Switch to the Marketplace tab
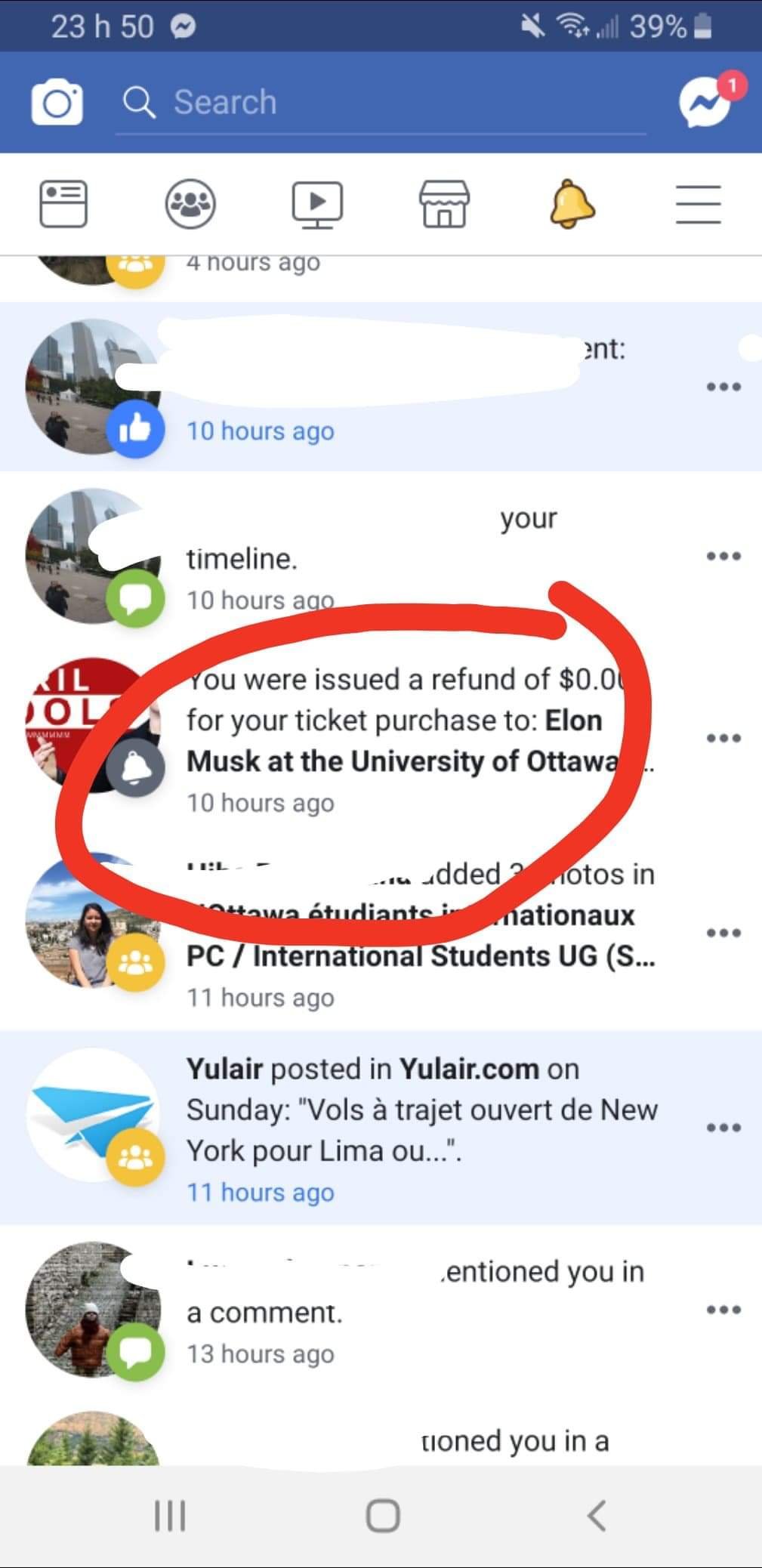Screen dimensions: 762x1568 click(x=444, y=204)
